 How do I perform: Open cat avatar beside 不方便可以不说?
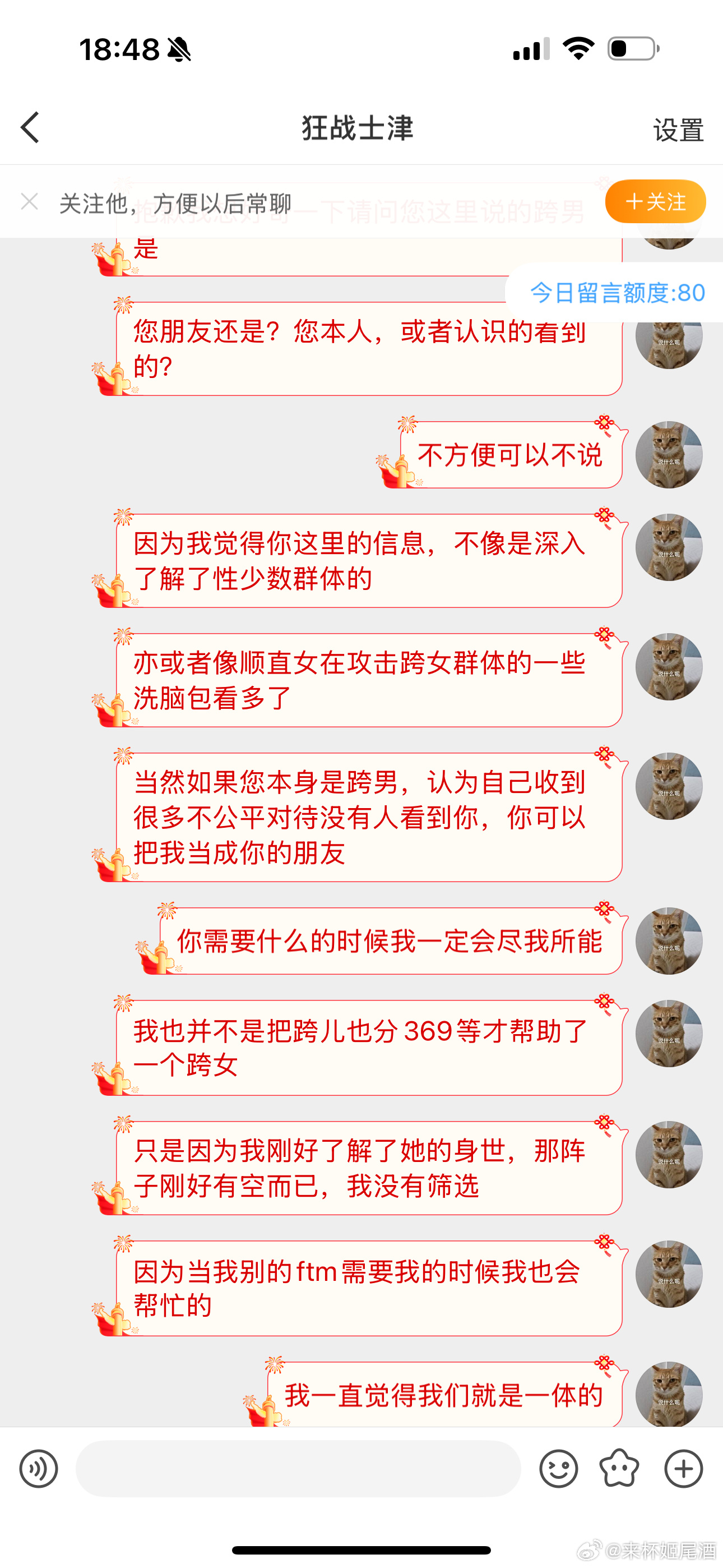point(669,455)
